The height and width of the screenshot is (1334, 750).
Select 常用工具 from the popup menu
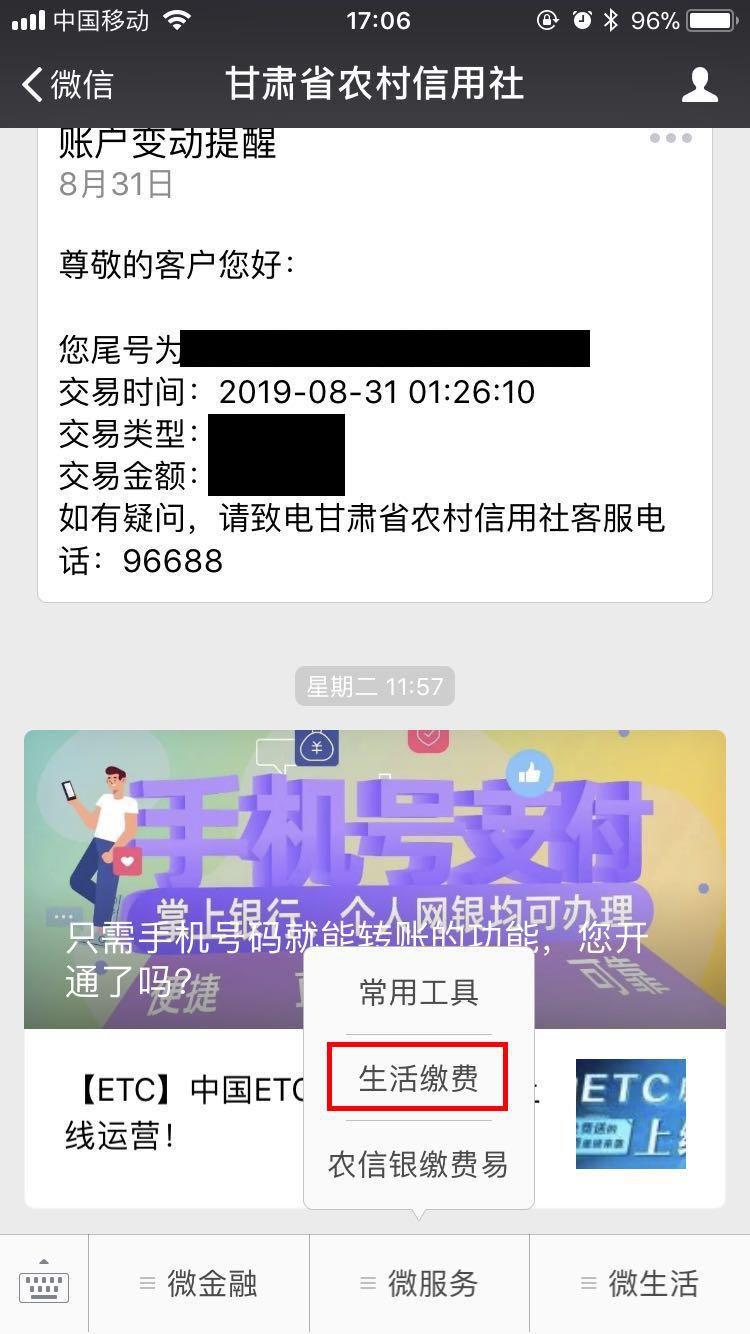[x=419, y=992]
